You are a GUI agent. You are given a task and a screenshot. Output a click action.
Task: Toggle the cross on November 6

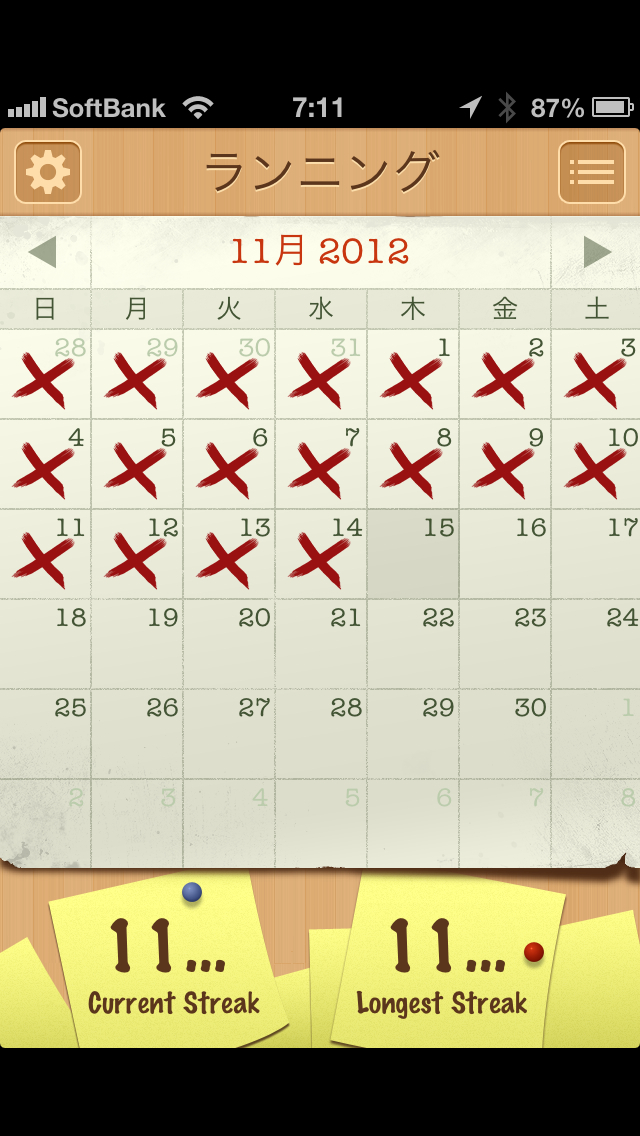(229, 465)
